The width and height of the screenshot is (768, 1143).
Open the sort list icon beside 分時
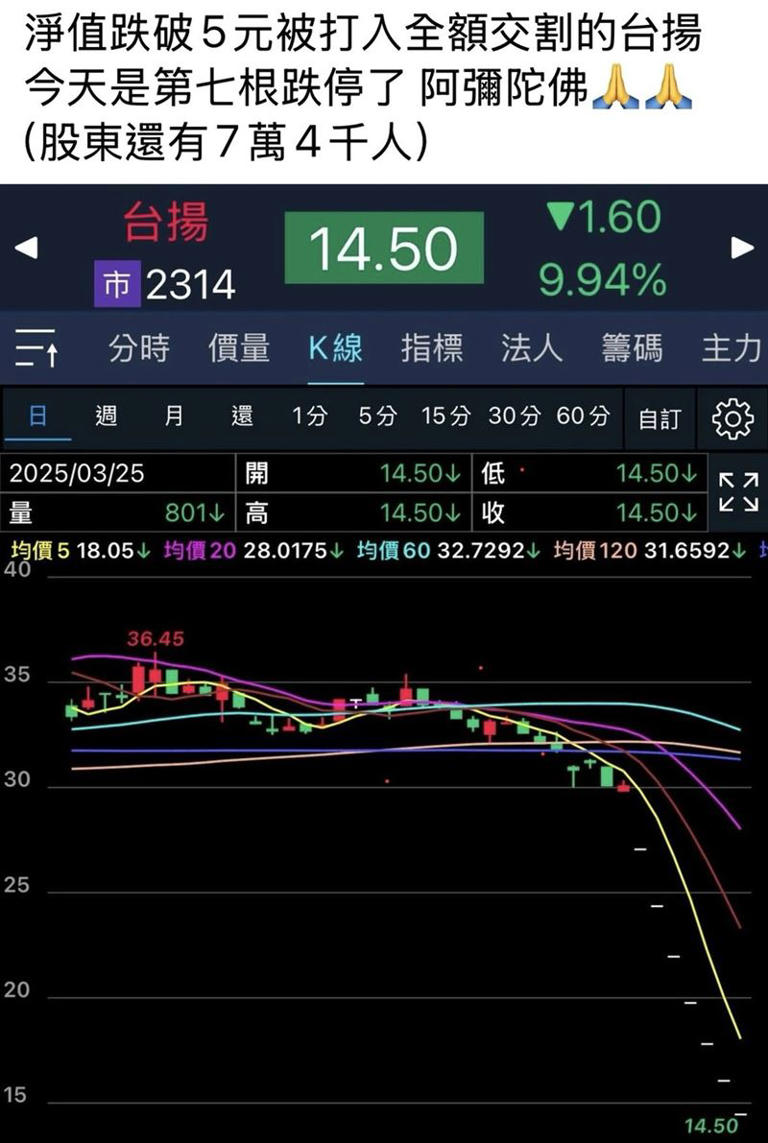[37, 349]
